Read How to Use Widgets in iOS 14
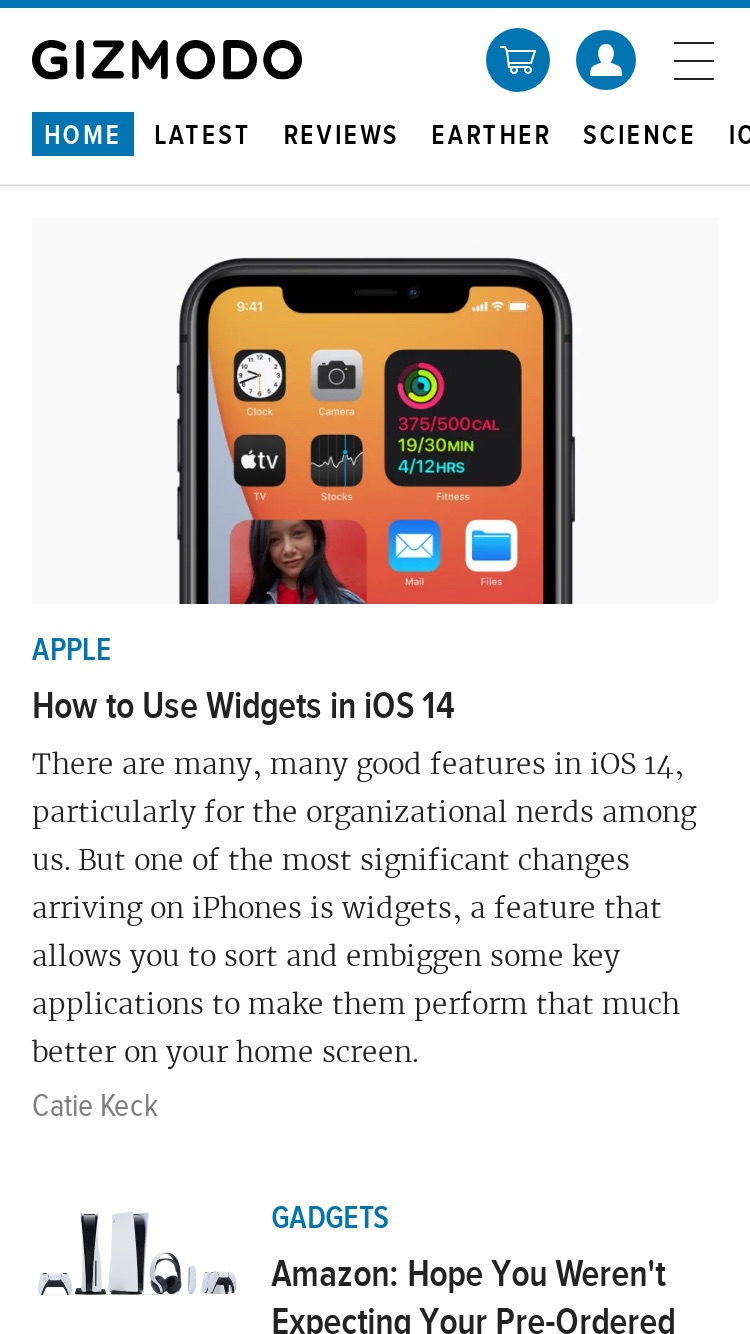 (244, 706)
